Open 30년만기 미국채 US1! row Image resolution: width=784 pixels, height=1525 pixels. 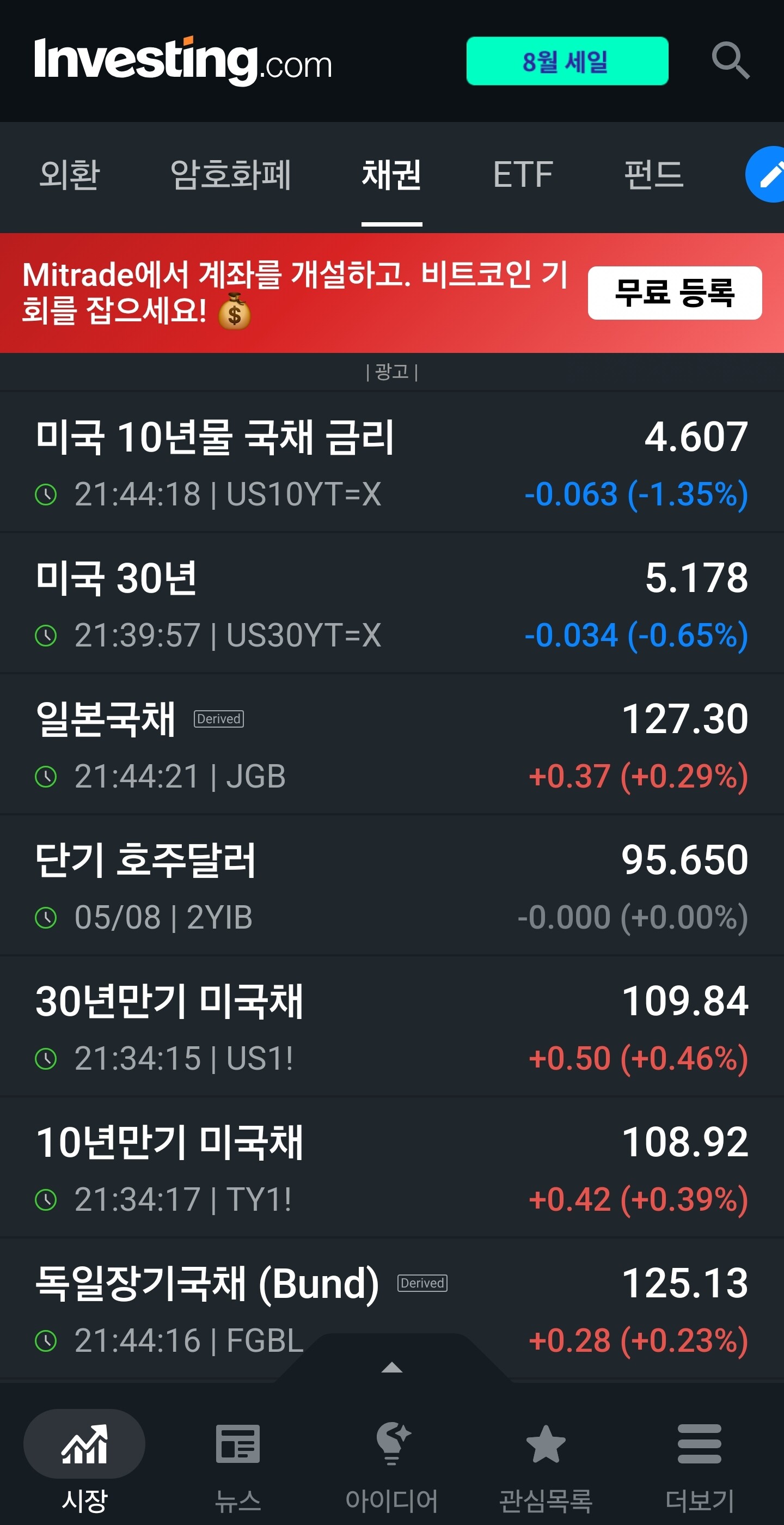click(391, 1027)
